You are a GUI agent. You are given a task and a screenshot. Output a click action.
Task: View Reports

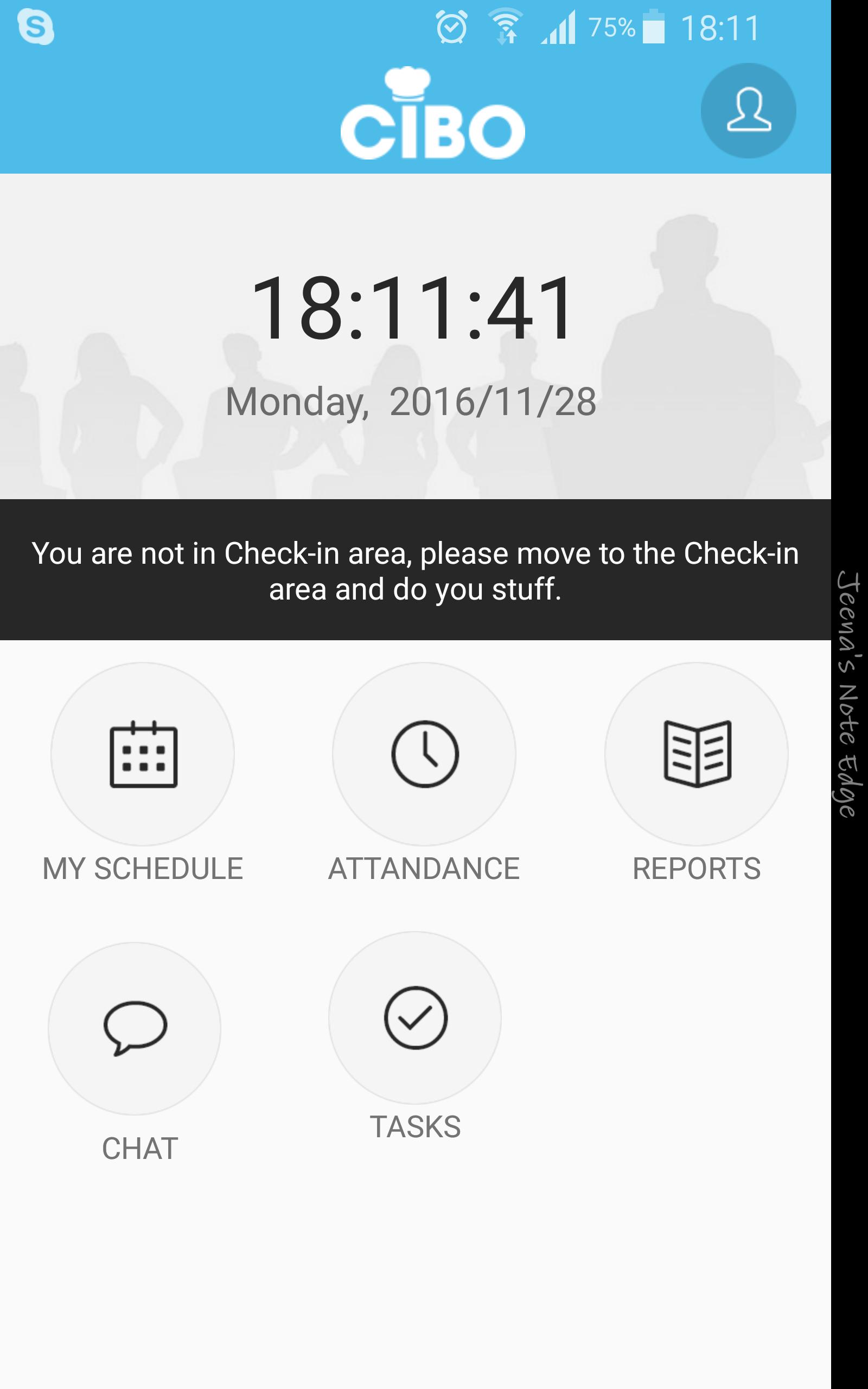[697, 754]
